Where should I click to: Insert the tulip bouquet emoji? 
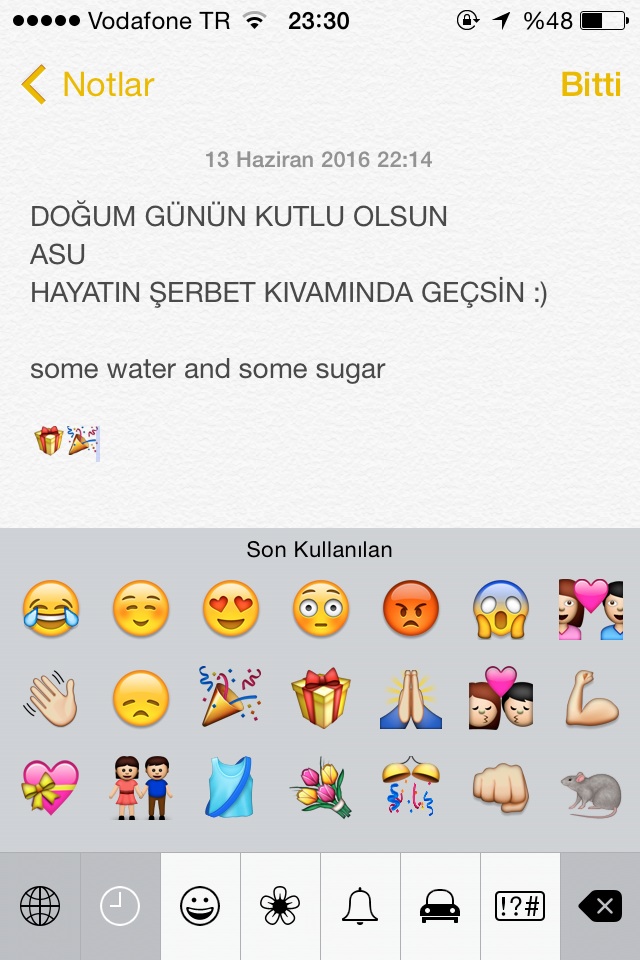(321, 787)
